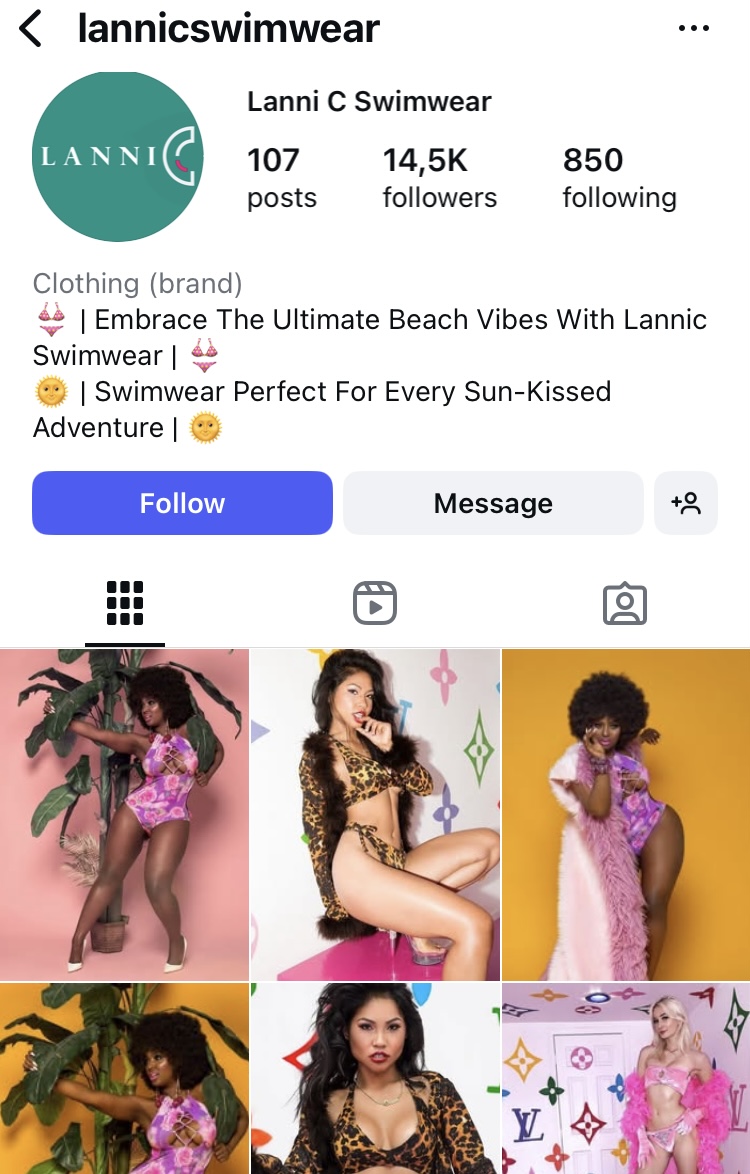Open the yellow background floral swimsuit post
The image size is (750, 1174).
coord(124,1078)
